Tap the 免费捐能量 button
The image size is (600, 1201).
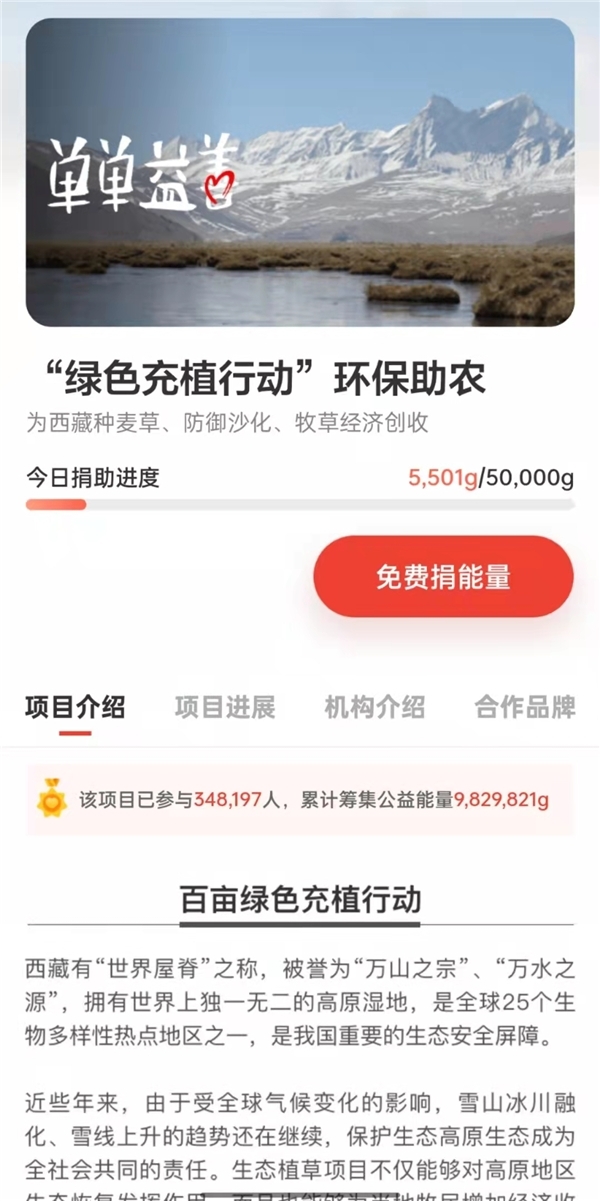click(443, 577)
